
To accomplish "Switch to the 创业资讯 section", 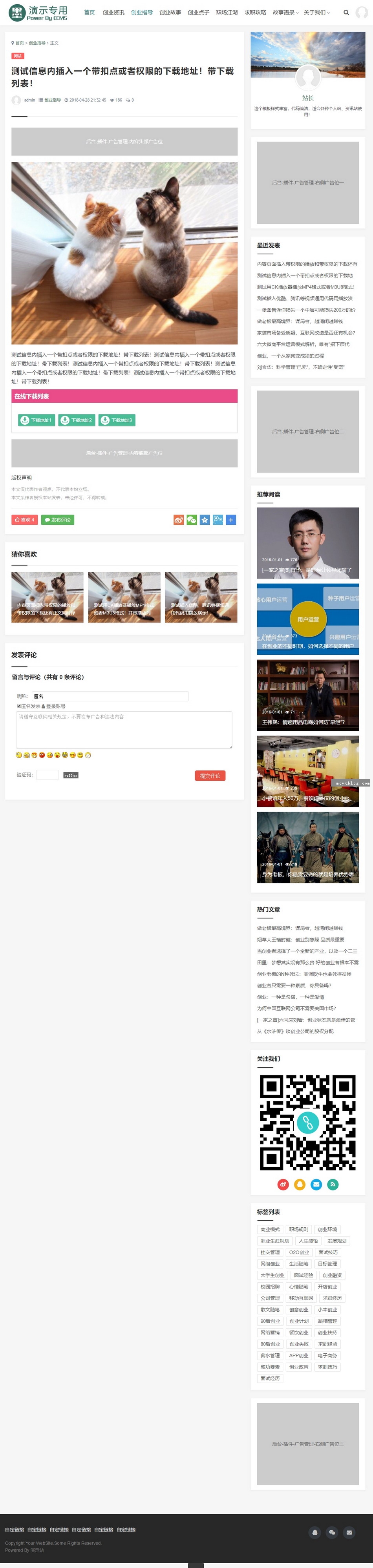I will click(113, 12).
